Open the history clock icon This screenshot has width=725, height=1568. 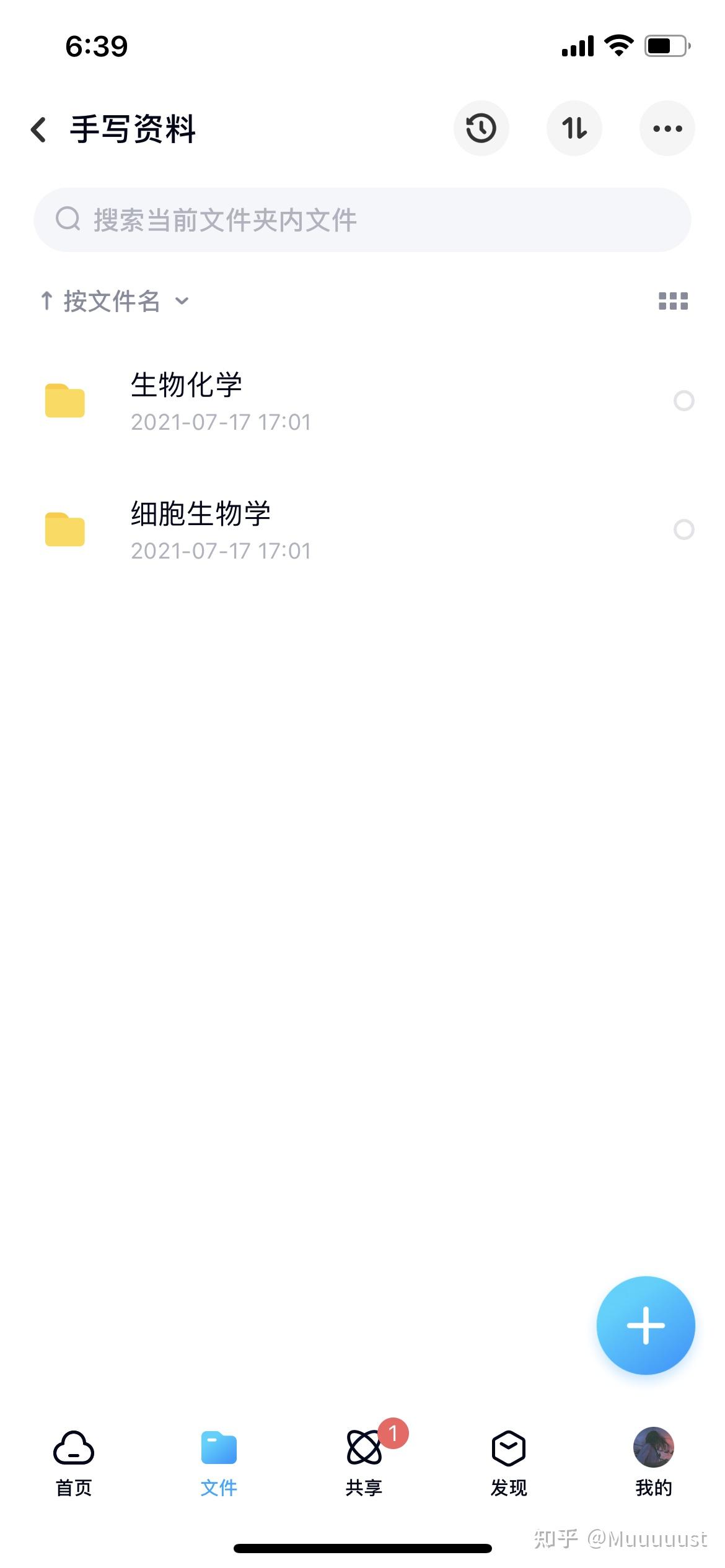click(x=481, y=129)
